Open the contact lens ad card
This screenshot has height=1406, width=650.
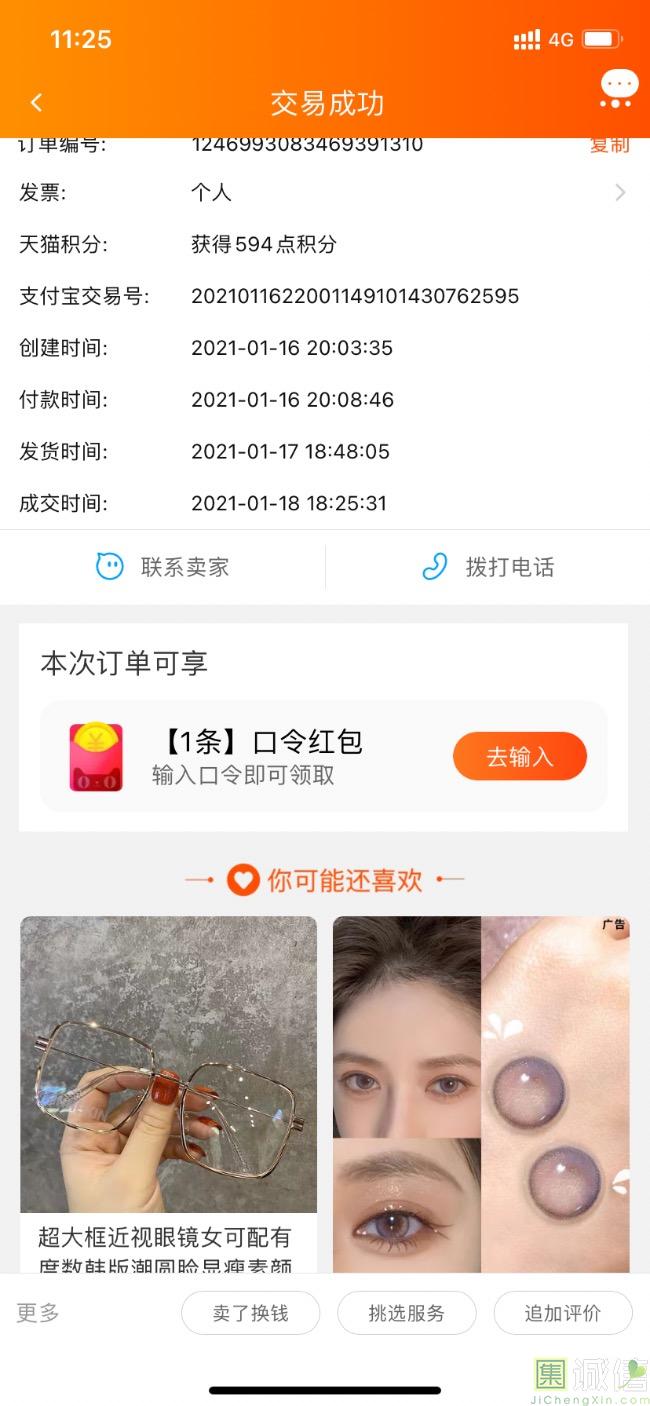click(x=481, y=1090)
